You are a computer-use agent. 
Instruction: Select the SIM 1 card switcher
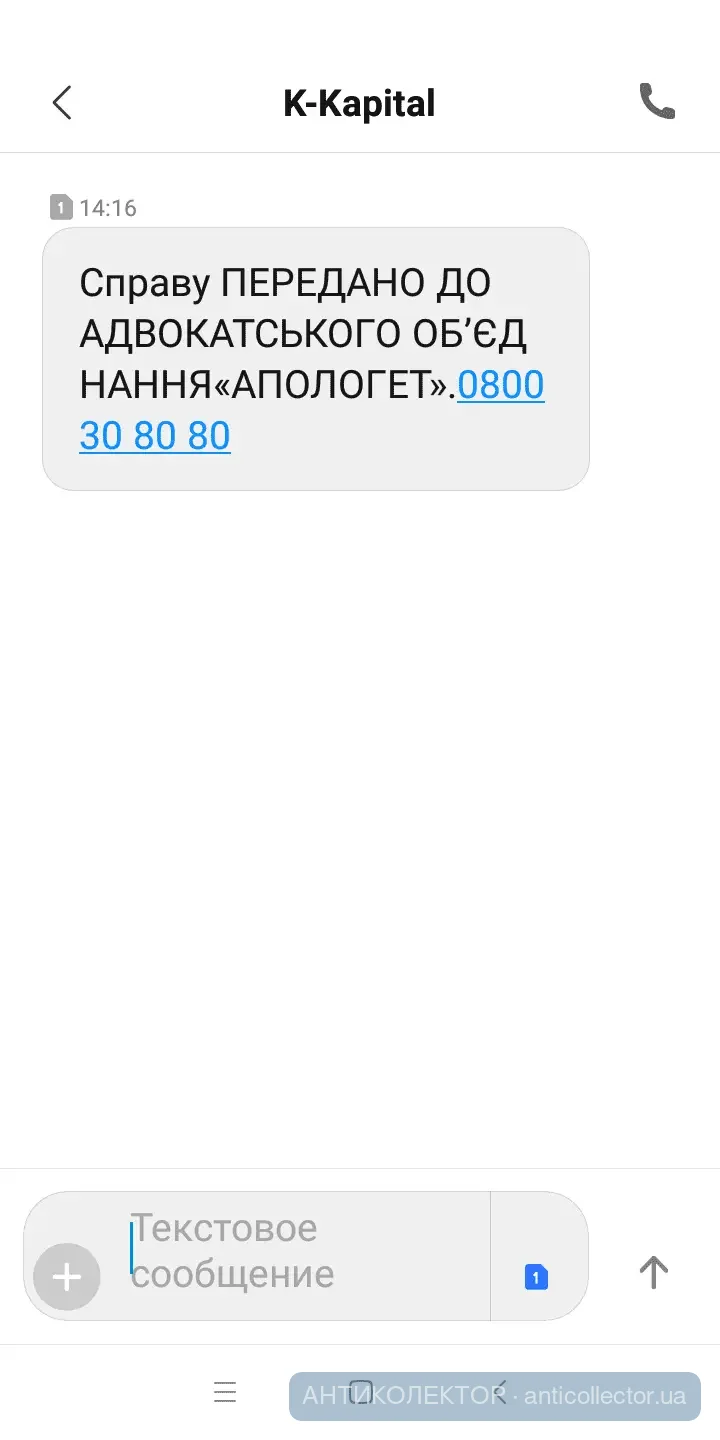[537, 1277]
